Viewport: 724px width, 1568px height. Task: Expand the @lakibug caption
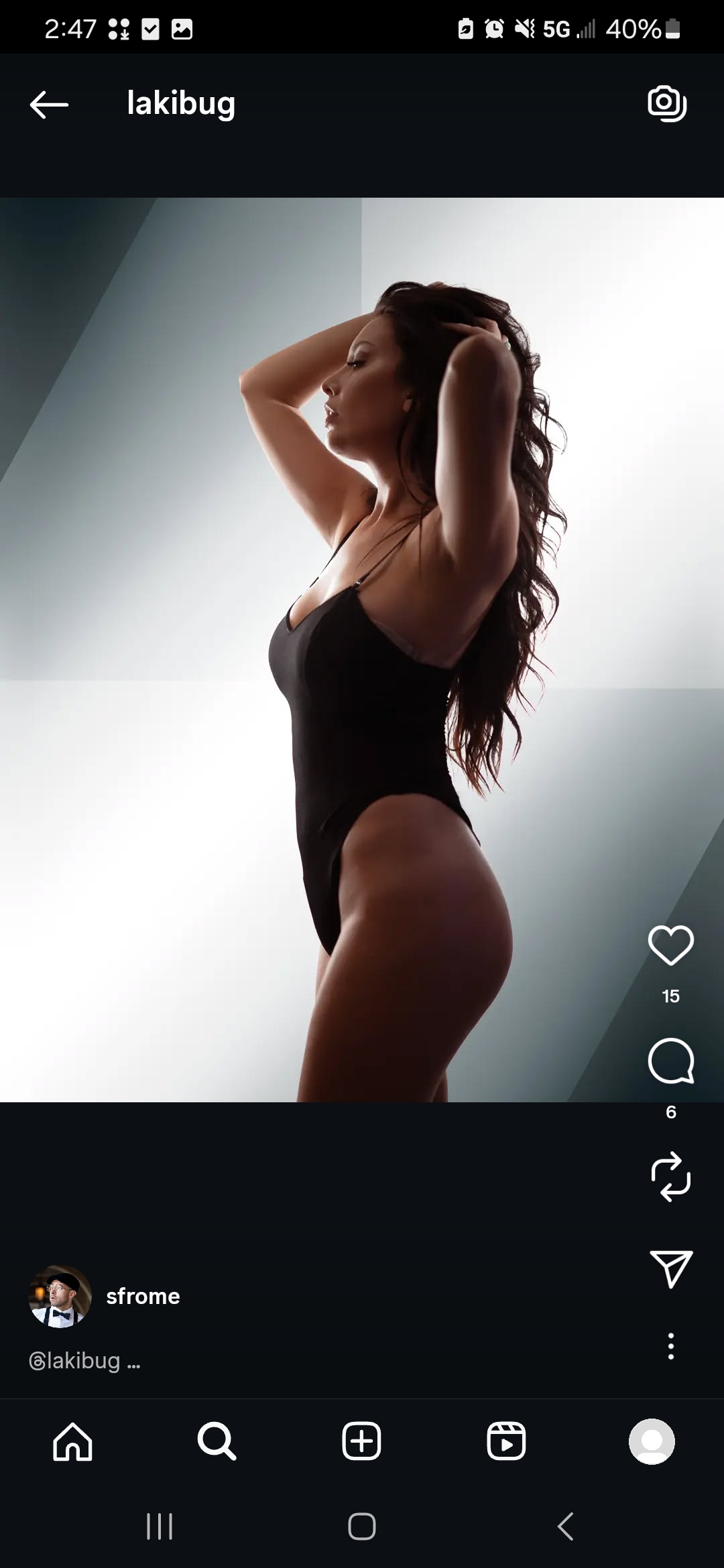tap(84, 1361)
